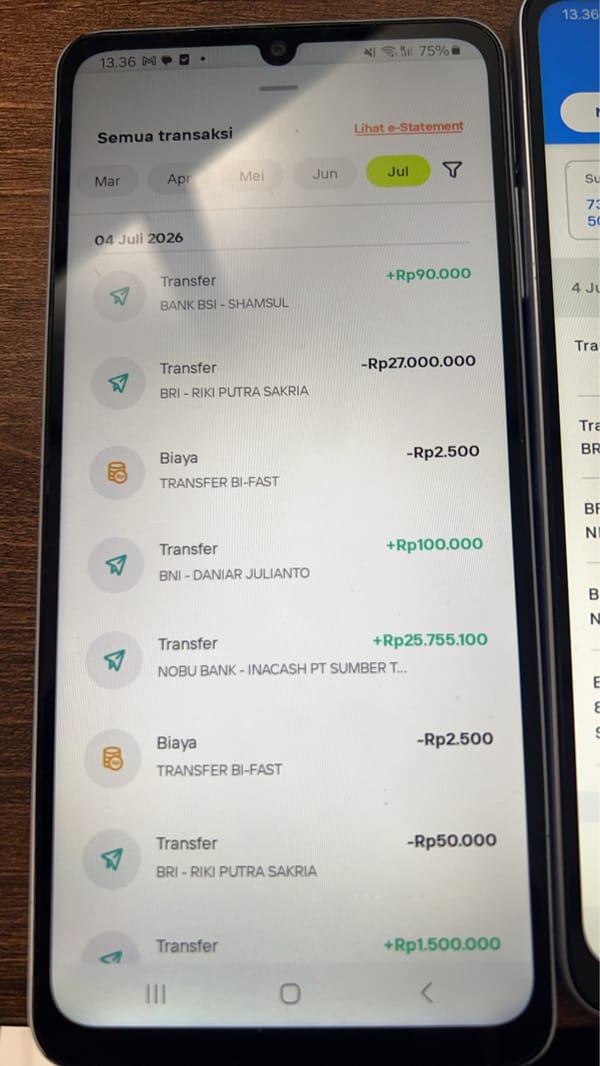The image size is (600, 1066).
Task: Select the Mei month chip
Action: (x=251, y=176)
